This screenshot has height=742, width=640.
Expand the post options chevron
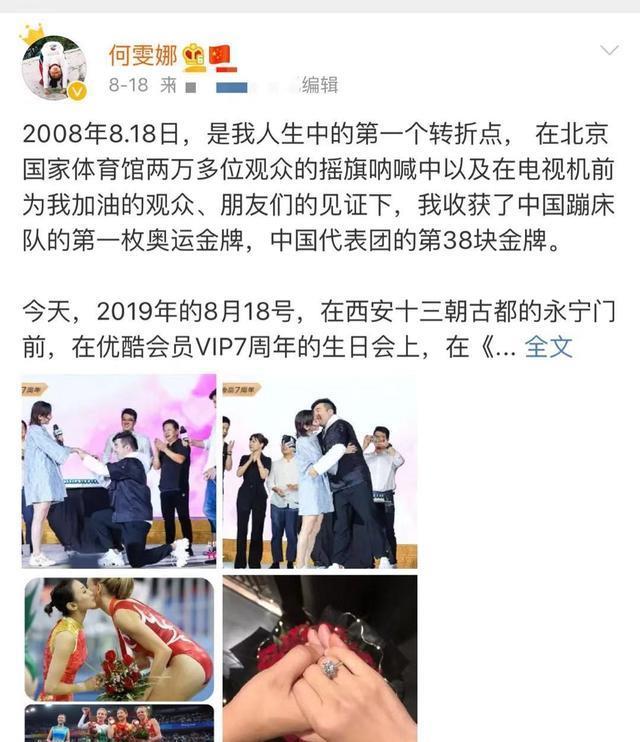[x=608, y=51]
